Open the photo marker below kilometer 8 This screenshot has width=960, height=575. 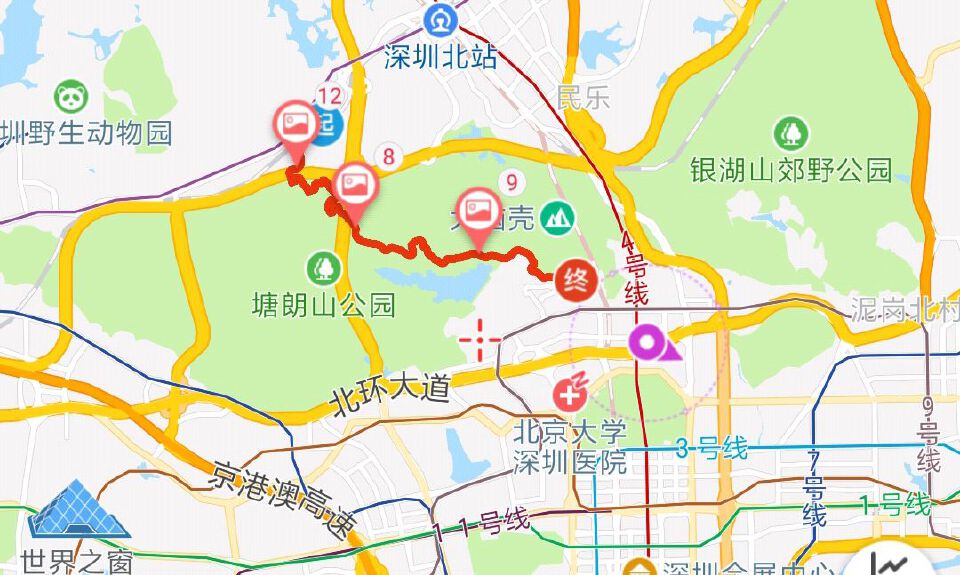click(354, 185)
